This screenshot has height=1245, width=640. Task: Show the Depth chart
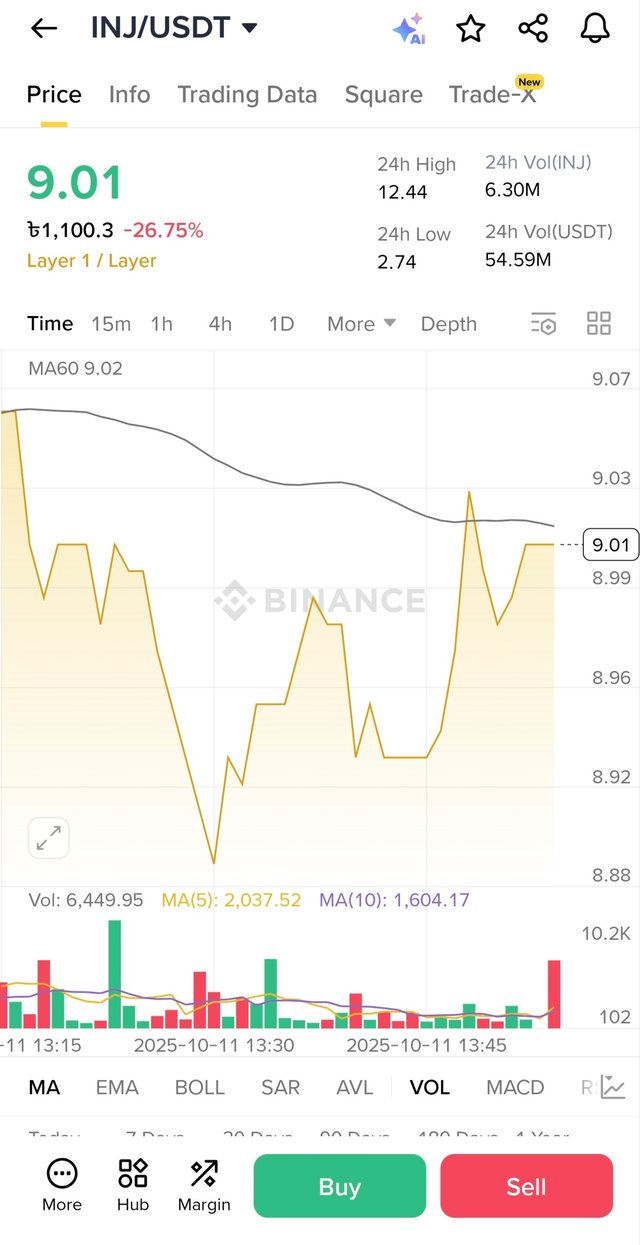(x=448, y=324)
